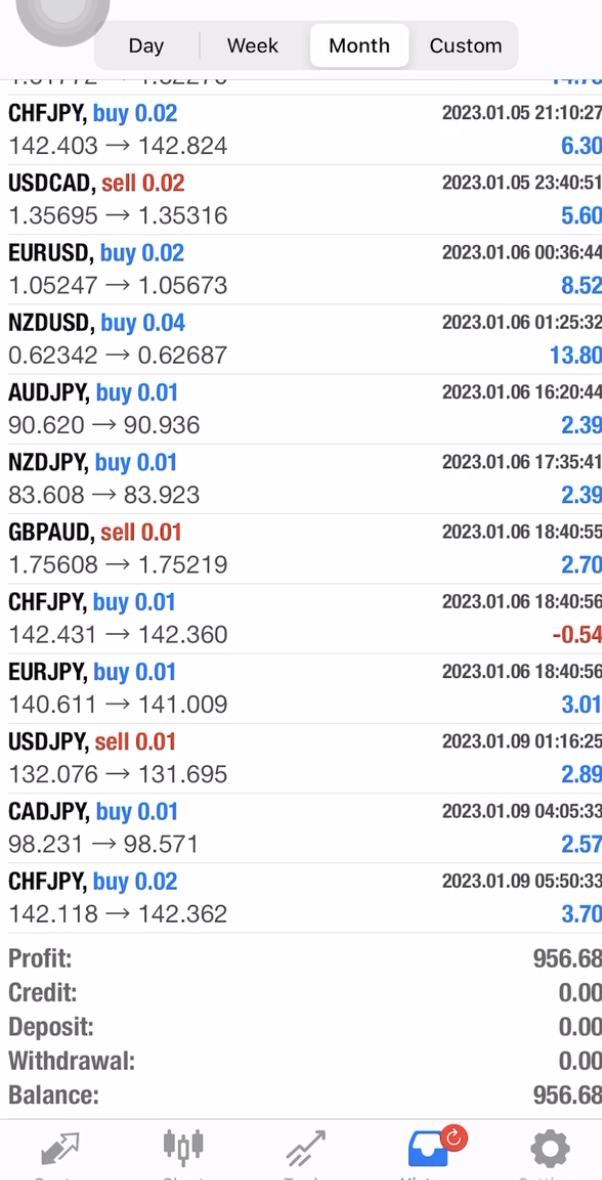Viewport: 602px width, 1180px height.
Task: Choose a Custom date range
Action: pyautogui.click(x=466, y=45)
